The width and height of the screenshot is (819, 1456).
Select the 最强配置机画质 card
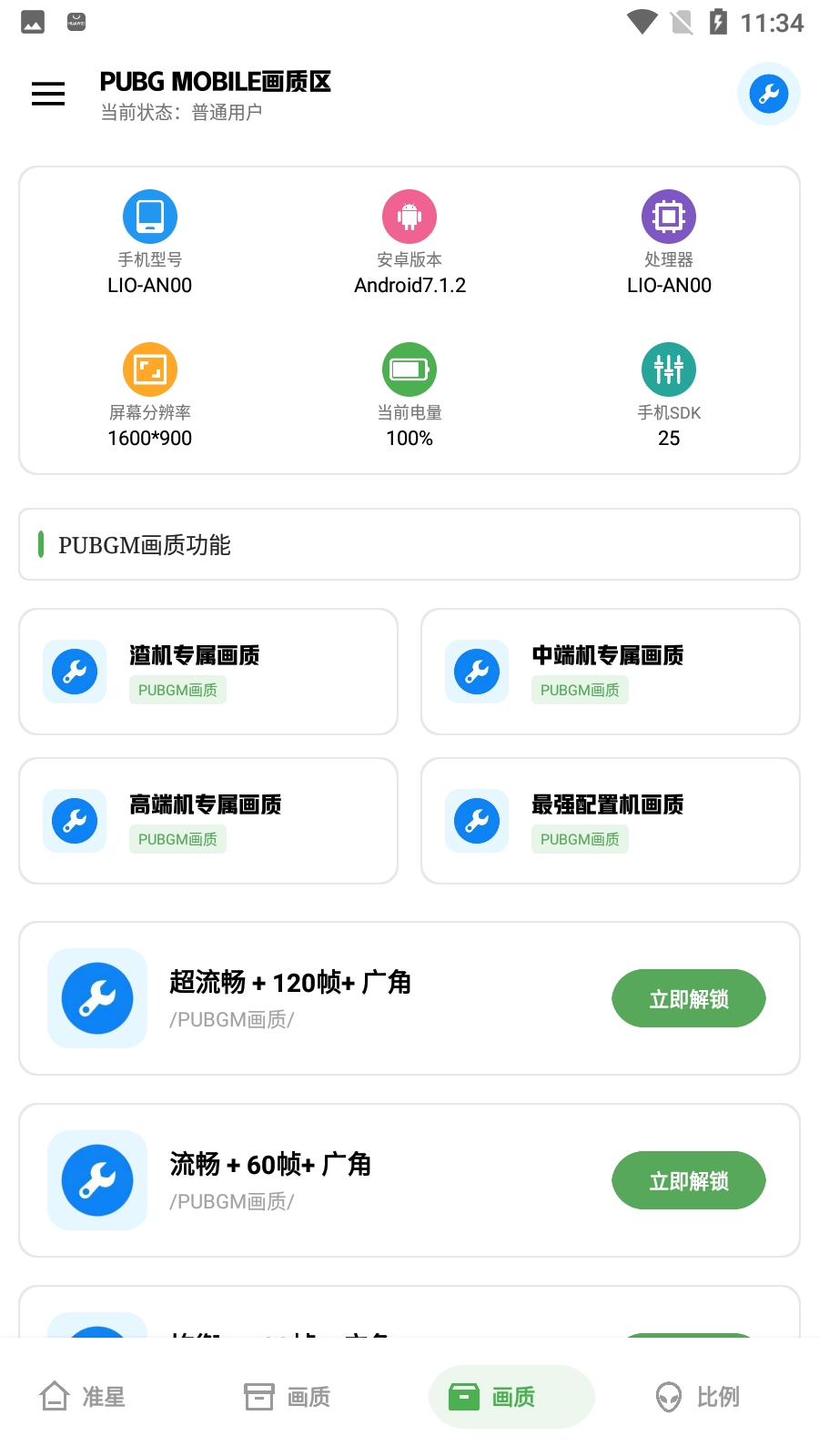[x=610, y=820]
